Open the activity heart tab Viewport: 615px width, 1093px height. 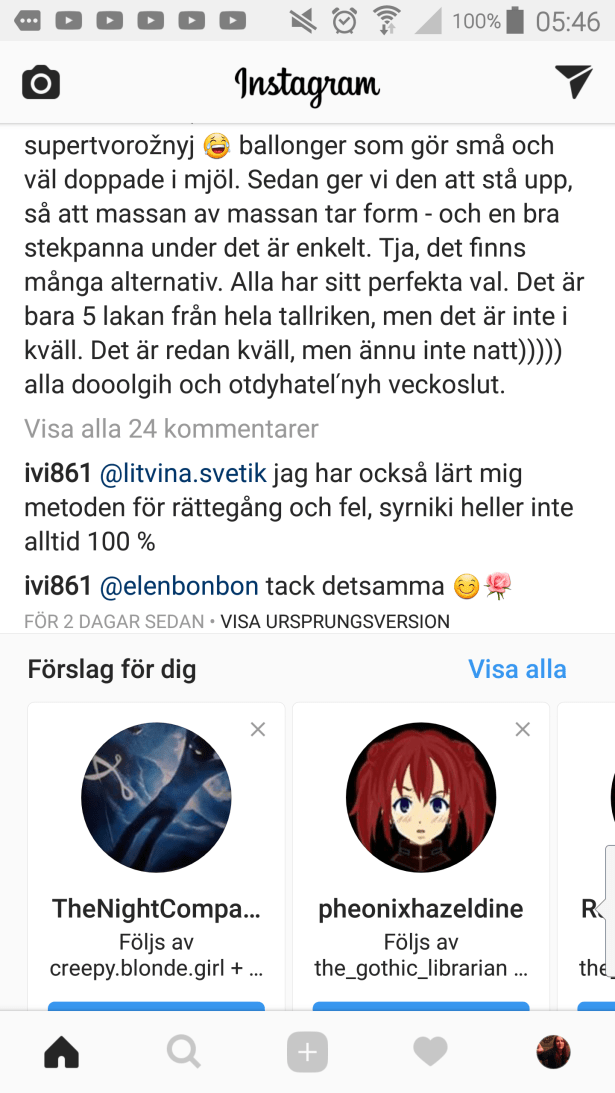430,1051
